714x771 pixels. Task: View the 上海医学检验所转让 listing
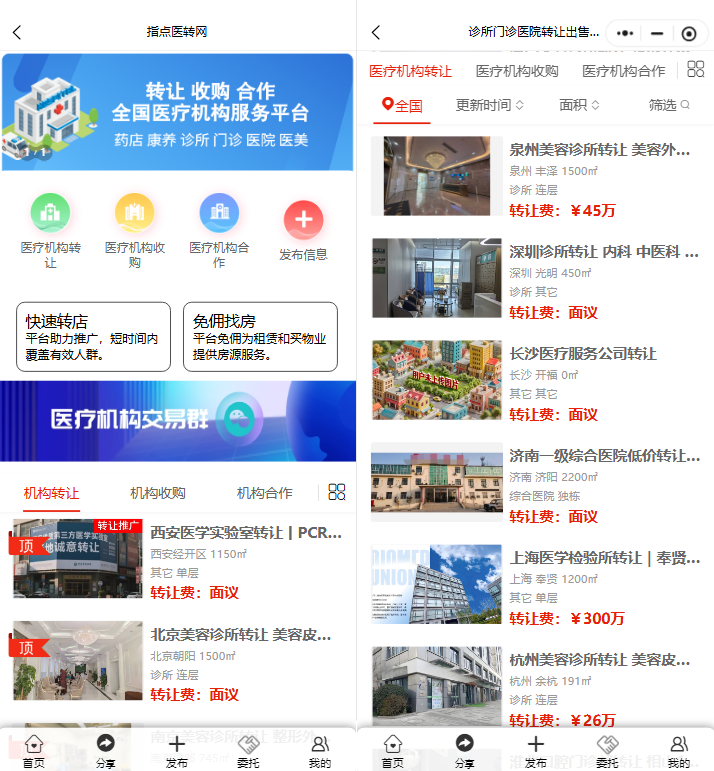604,558
